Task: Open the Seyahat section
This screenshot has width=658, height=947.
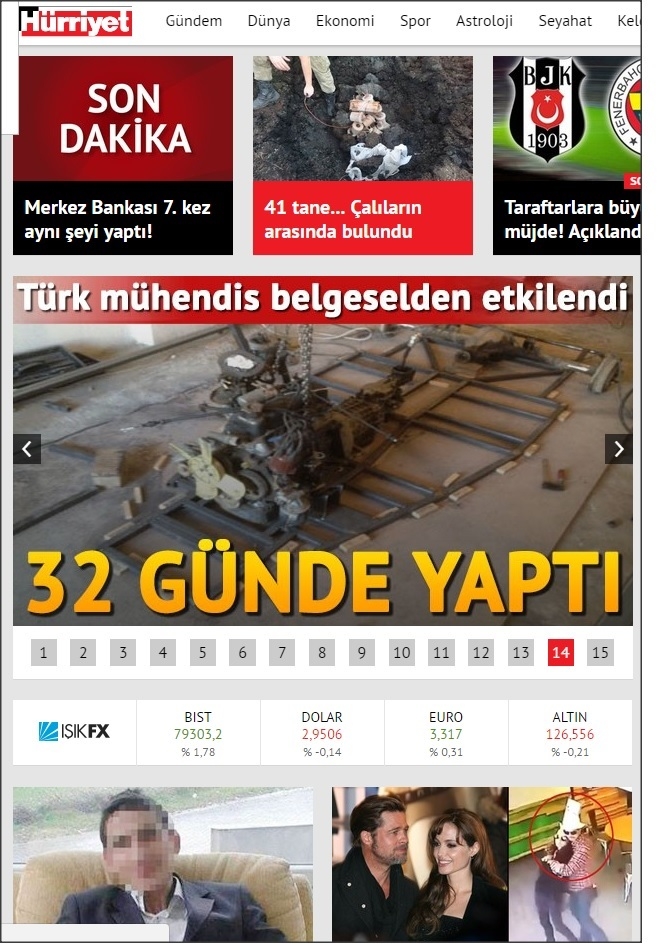Action: (565, 21)
